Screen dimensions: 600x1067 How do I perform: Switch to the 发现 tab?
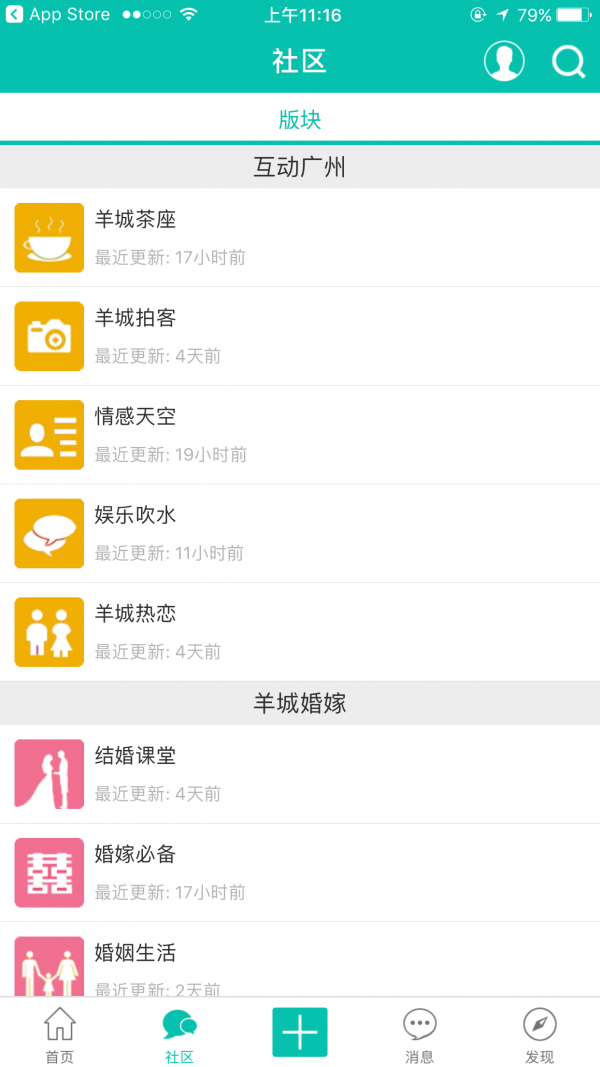click(540, 1035)
